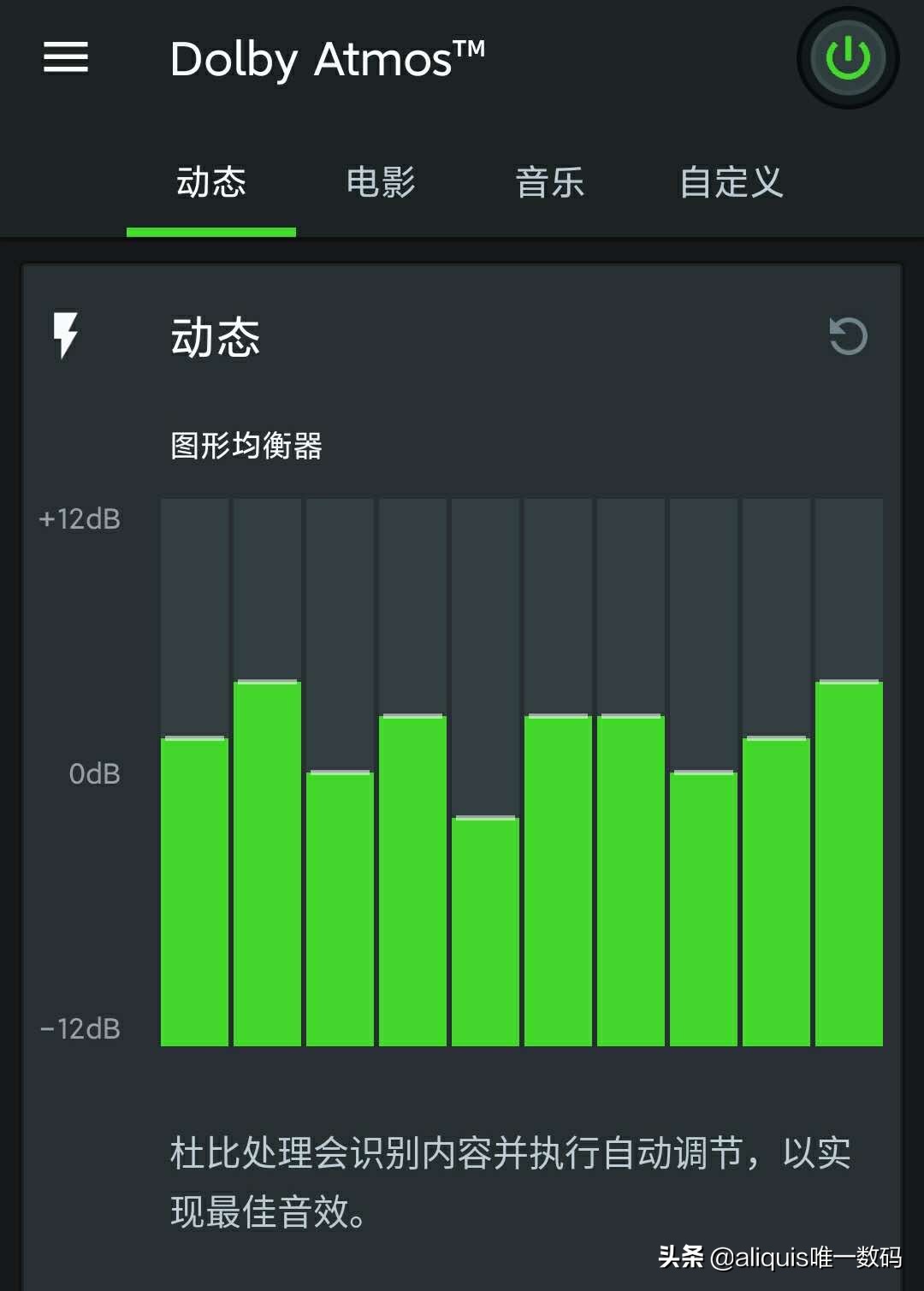Select the 动态 tab

click(x=210, y=181)
